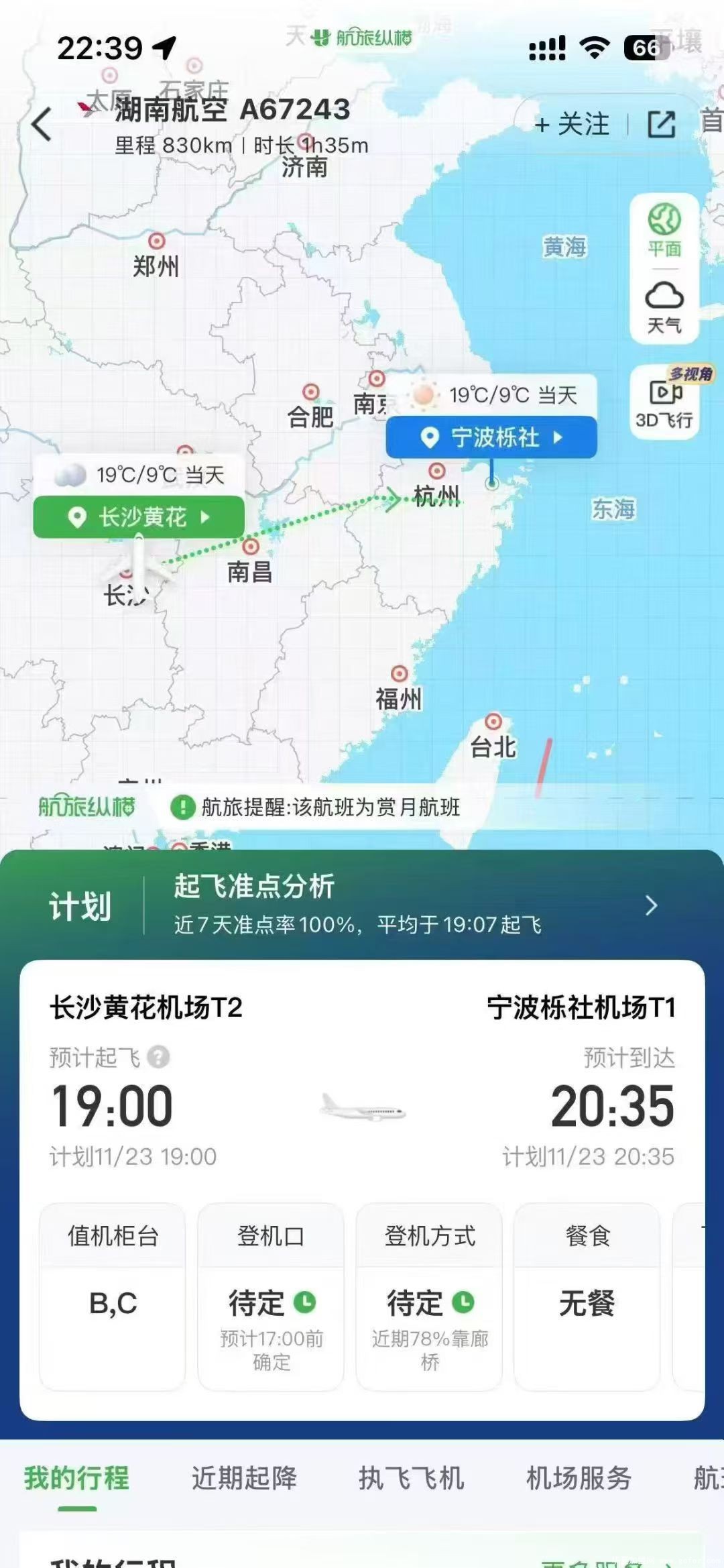Share this flight via the share icon

(x=661, y=125)
